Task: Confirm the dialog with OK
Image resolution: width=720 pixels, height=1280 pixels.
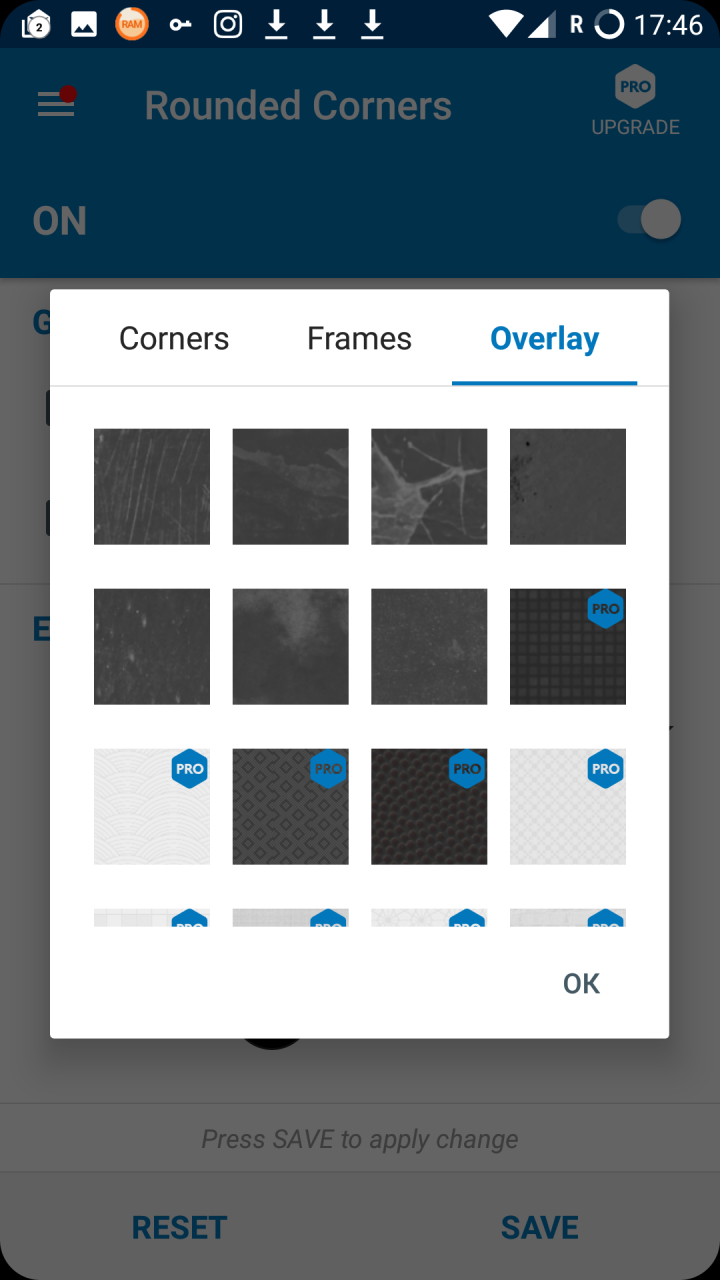Action: [x=581, y=984]
